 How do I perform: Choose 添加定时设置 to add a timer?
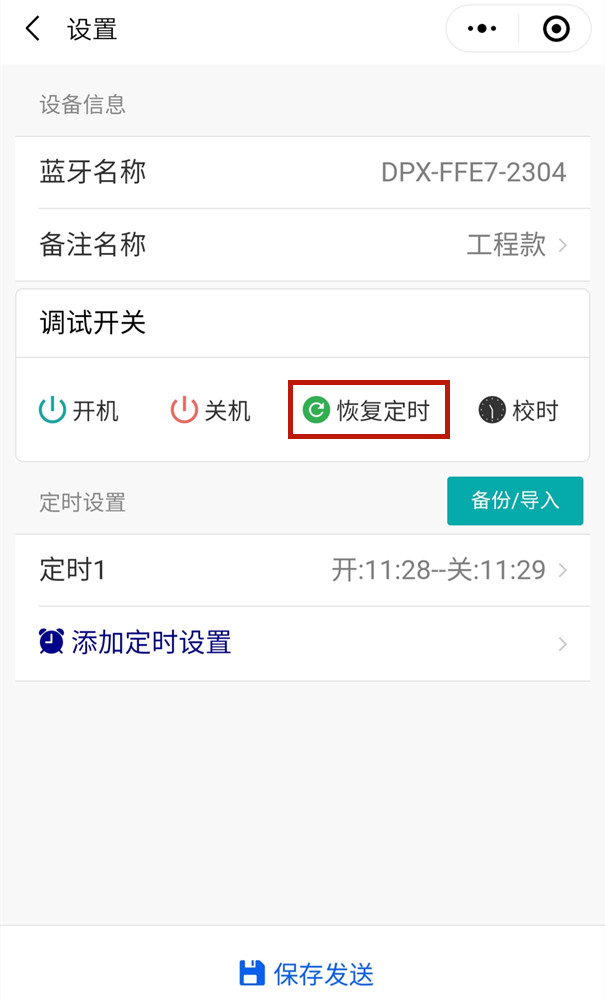click(302, 642)
